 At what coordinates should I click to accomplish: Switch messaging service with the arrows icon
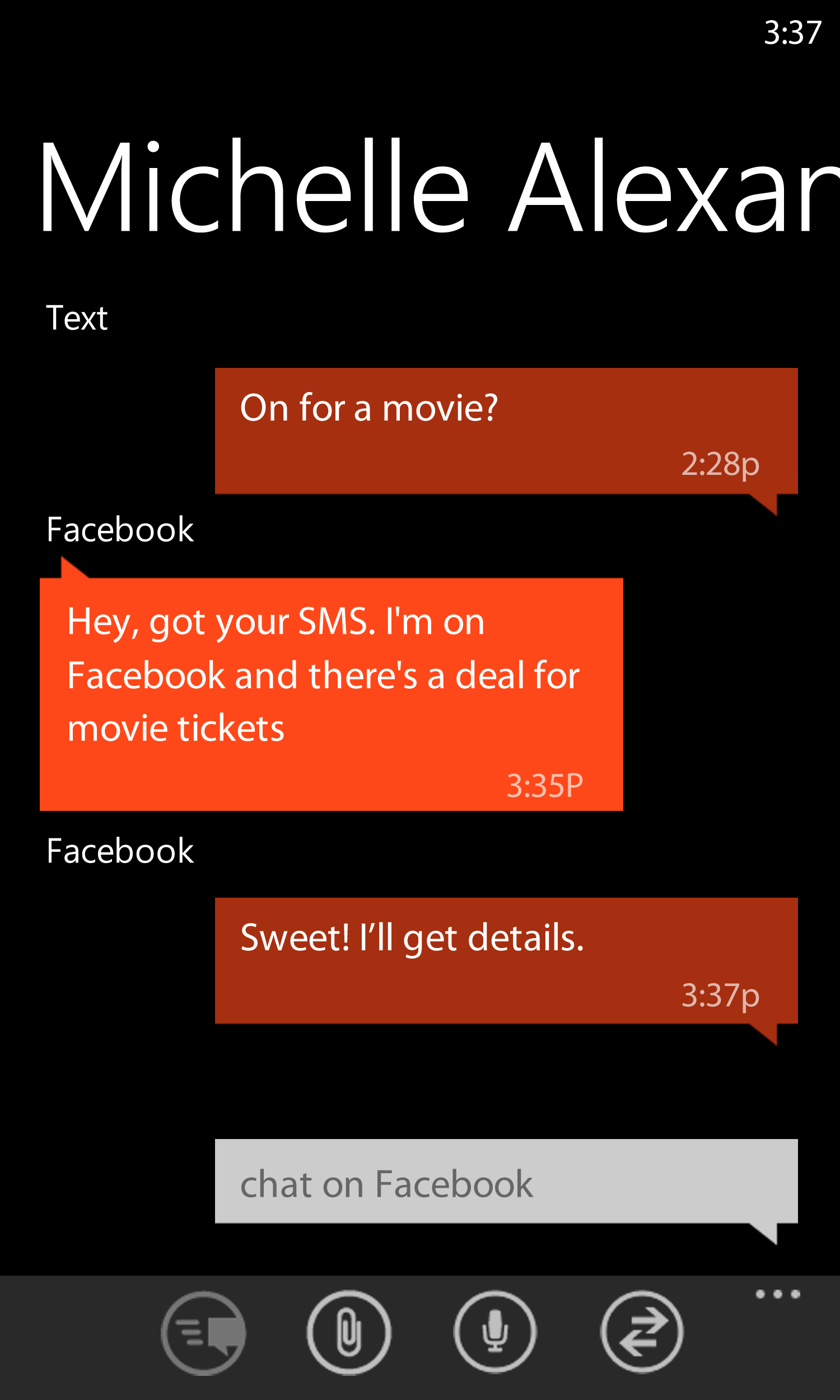tap(642, 1332)
